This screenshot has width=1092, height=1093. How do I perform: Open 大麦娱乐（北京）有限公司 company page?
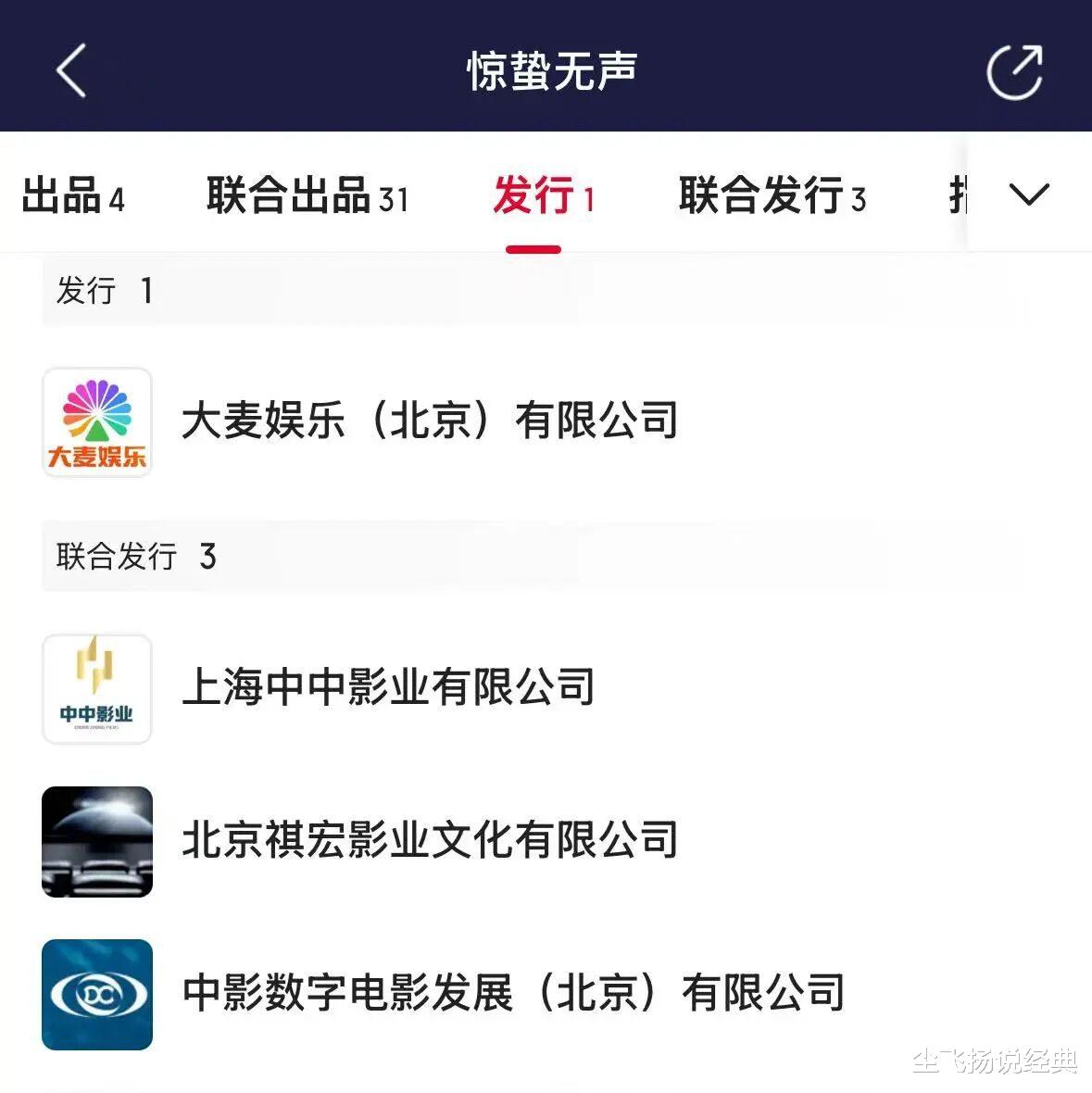[x=430, y=421]
